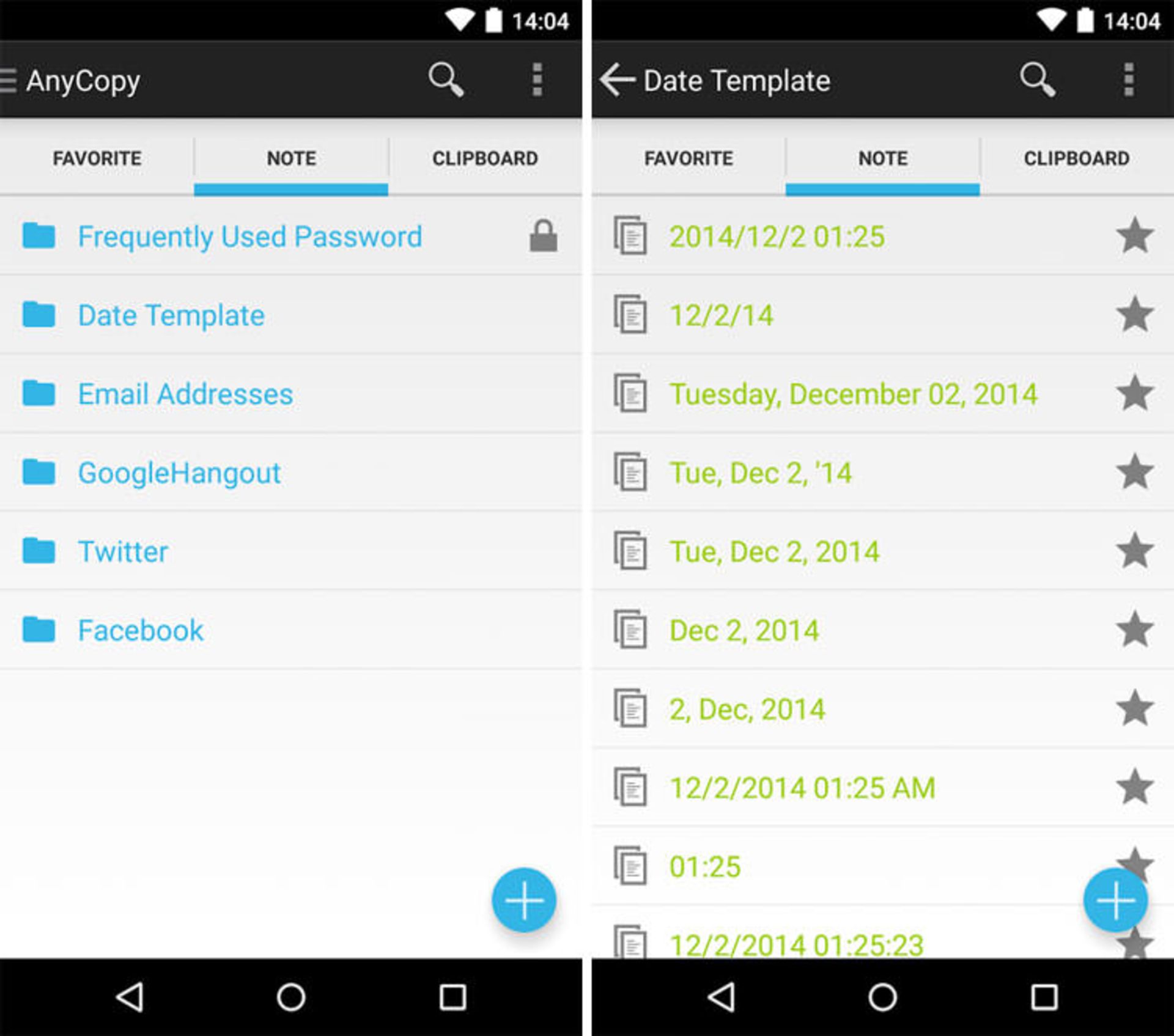Switch to Clipboard tab on AnyCopy screen
Viewport: 1174px width, 1036px height.
coord(485,158)
